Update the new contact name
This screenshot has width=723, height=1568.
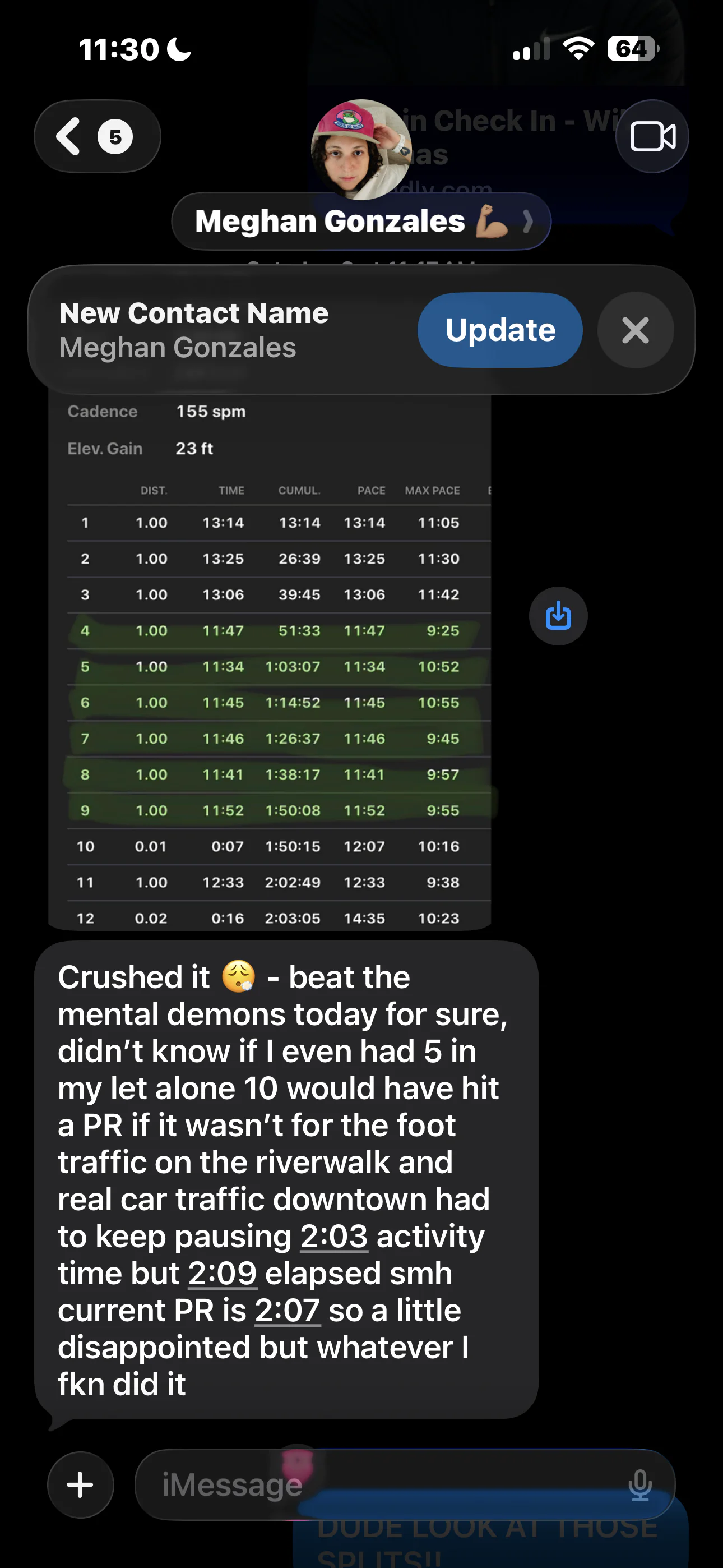coord(499,330)
